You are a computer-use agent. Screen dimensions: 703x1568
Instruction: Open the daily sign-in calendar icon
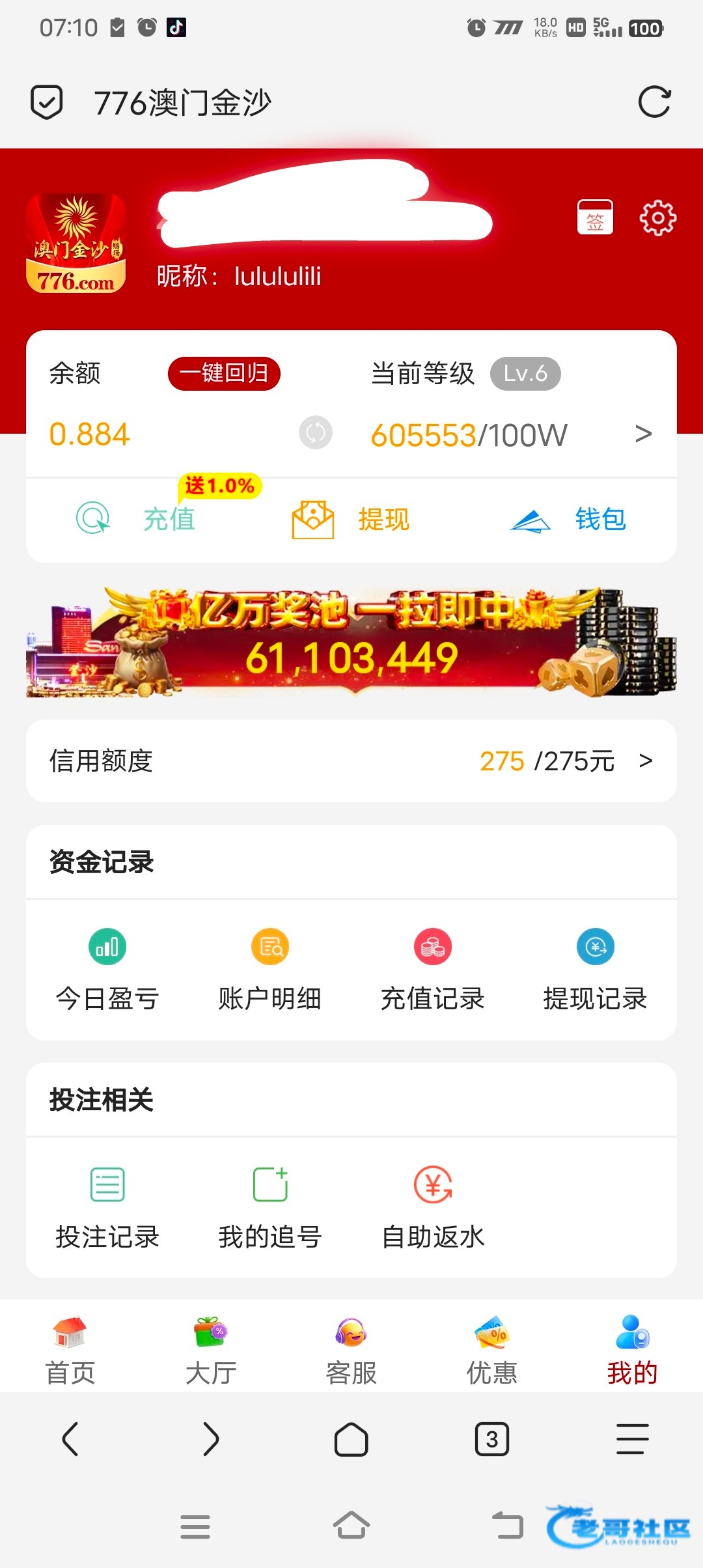[595, 217]
